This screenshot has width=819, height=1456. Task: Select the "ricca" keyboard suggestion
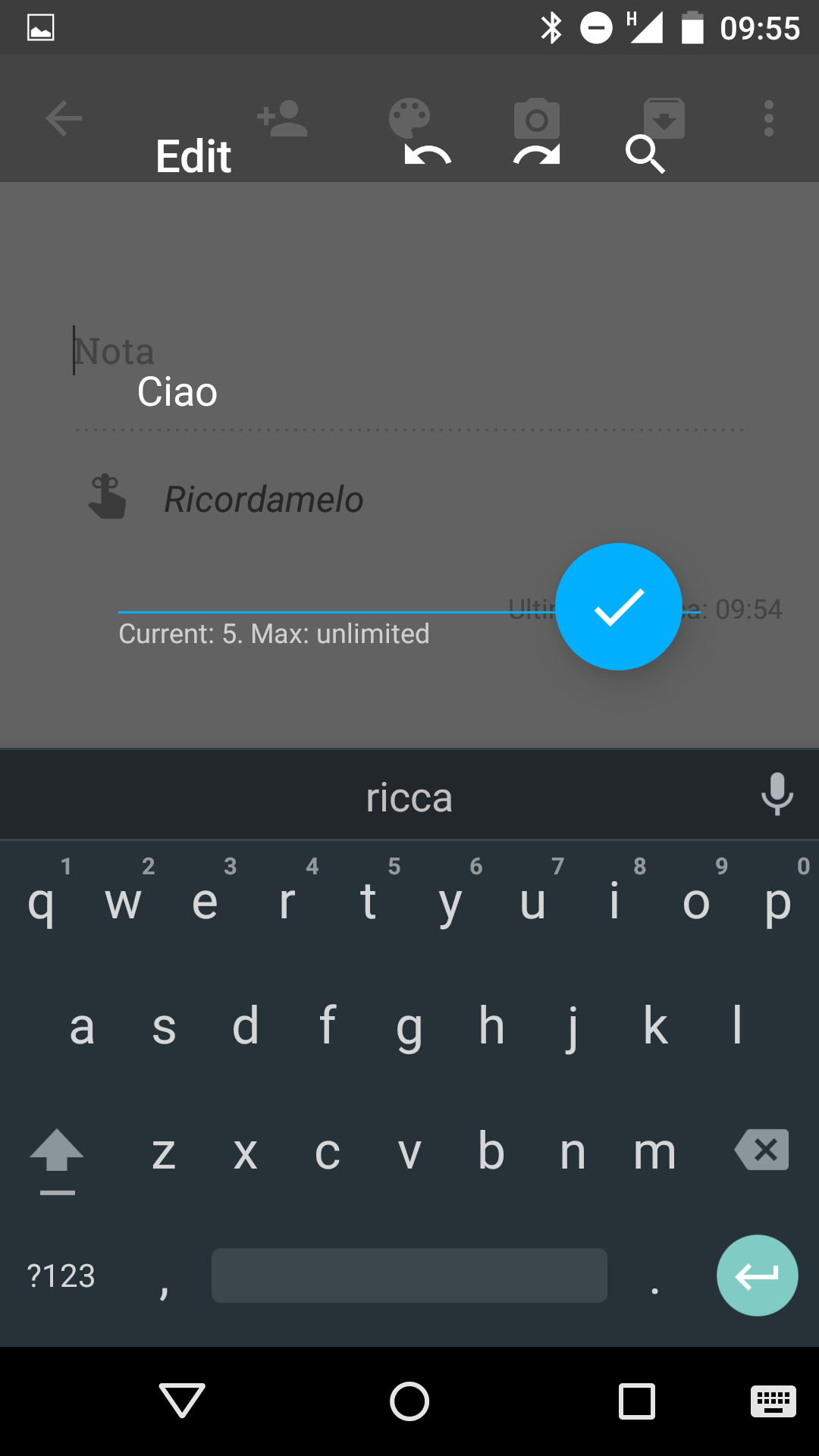click(409, 797)
